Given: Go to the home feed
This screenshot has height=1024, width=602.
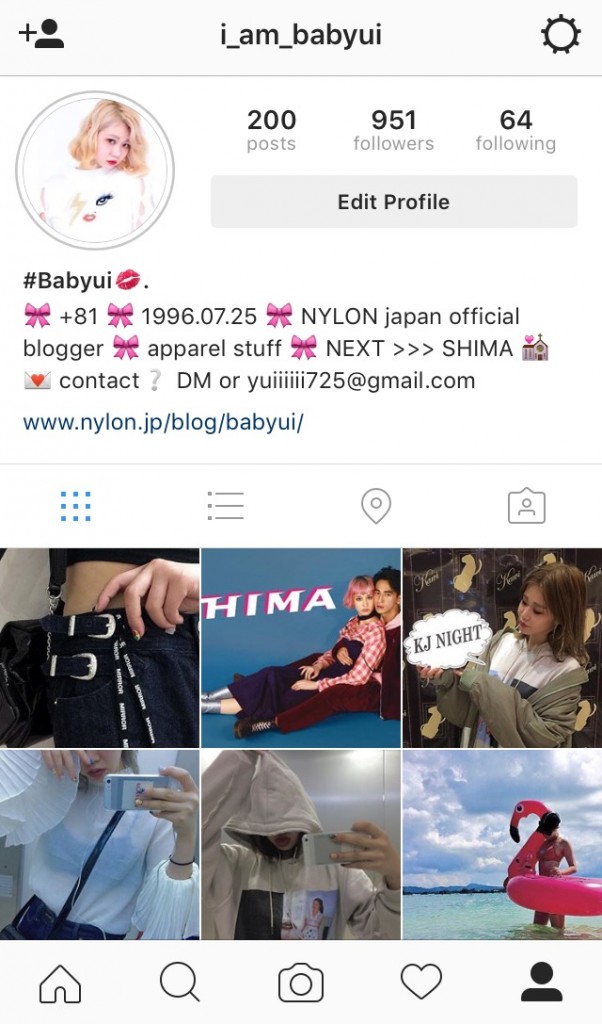Looking at the screenshot, I should pos(60,983).
